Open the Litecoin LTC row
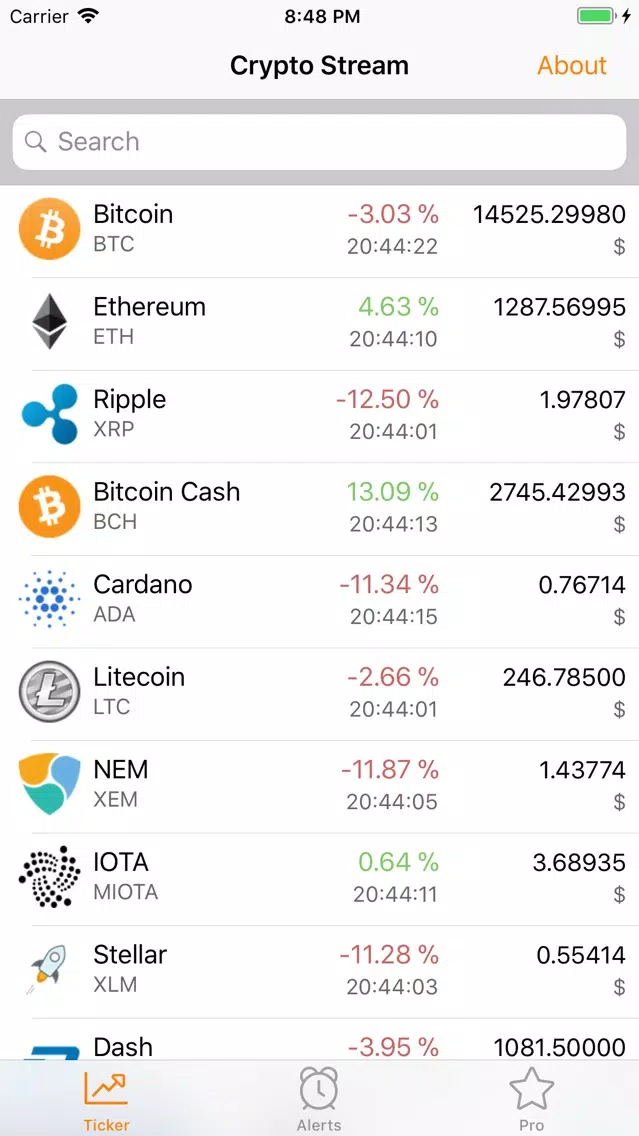Image resolution: width=639 pixels, height=1136 pixels. pyautogui.click(x=320, y=695)
